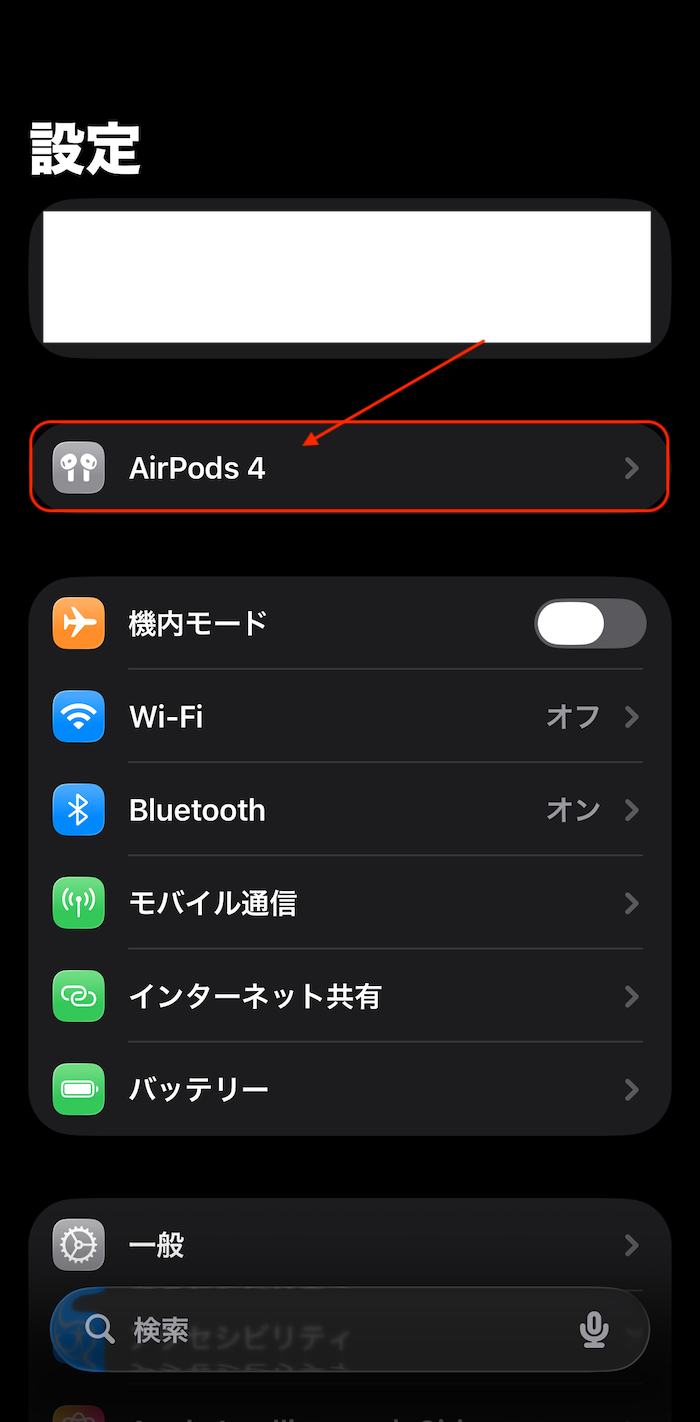This screenshot has width=700, height=1422.
Task: Open インターネット共有 settings
Action: [348, 996]
